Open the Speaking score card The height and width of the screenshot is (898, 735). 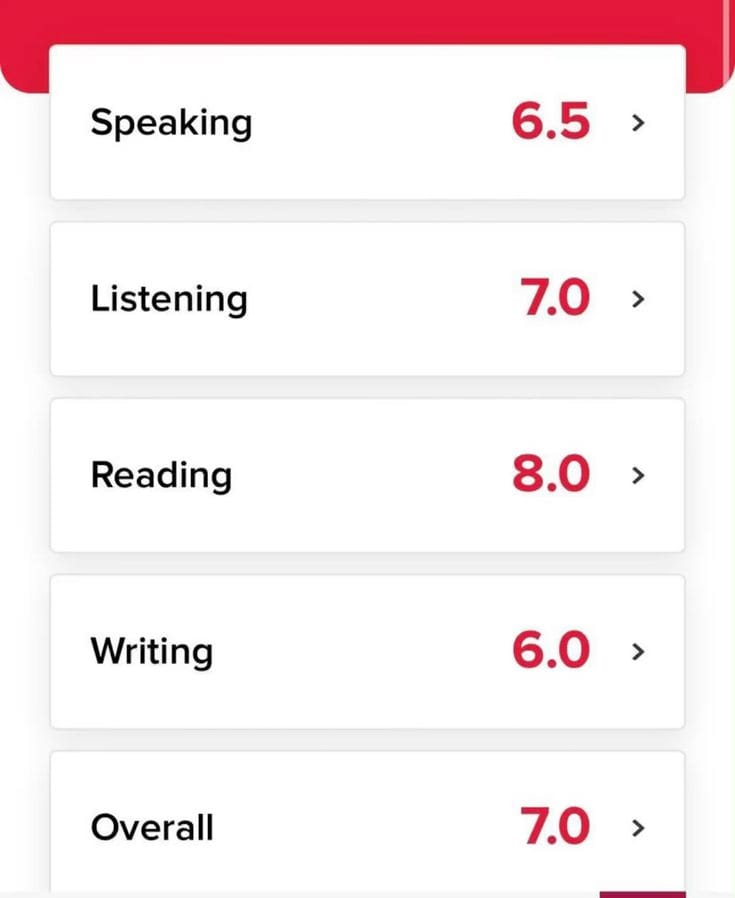[367, 122]
